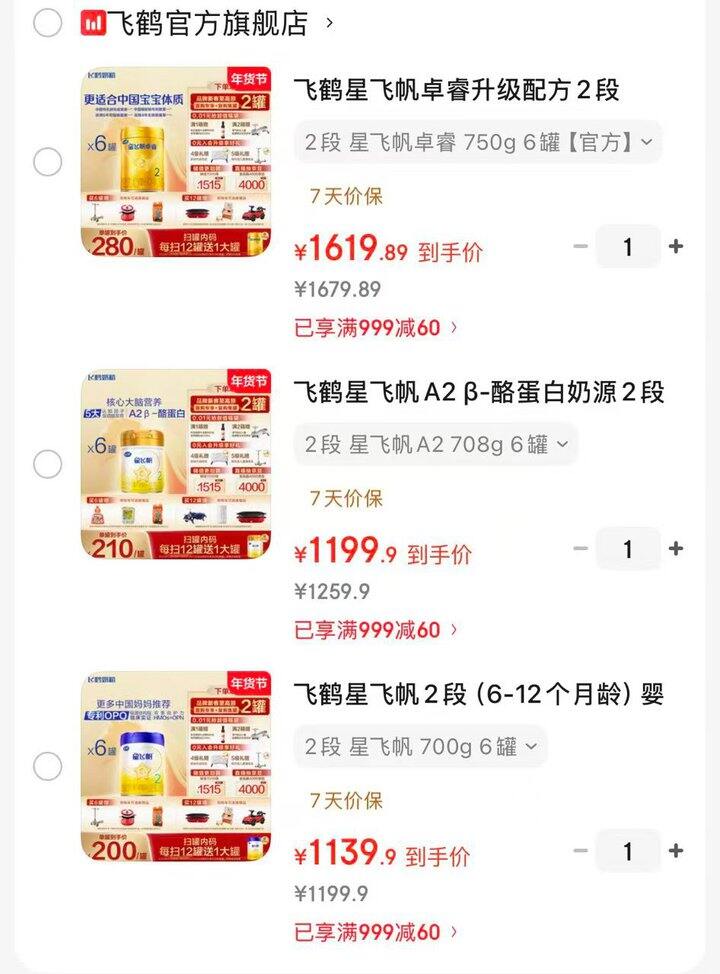Open 星飞帆卓睿 product image tile

click(176, 162)
